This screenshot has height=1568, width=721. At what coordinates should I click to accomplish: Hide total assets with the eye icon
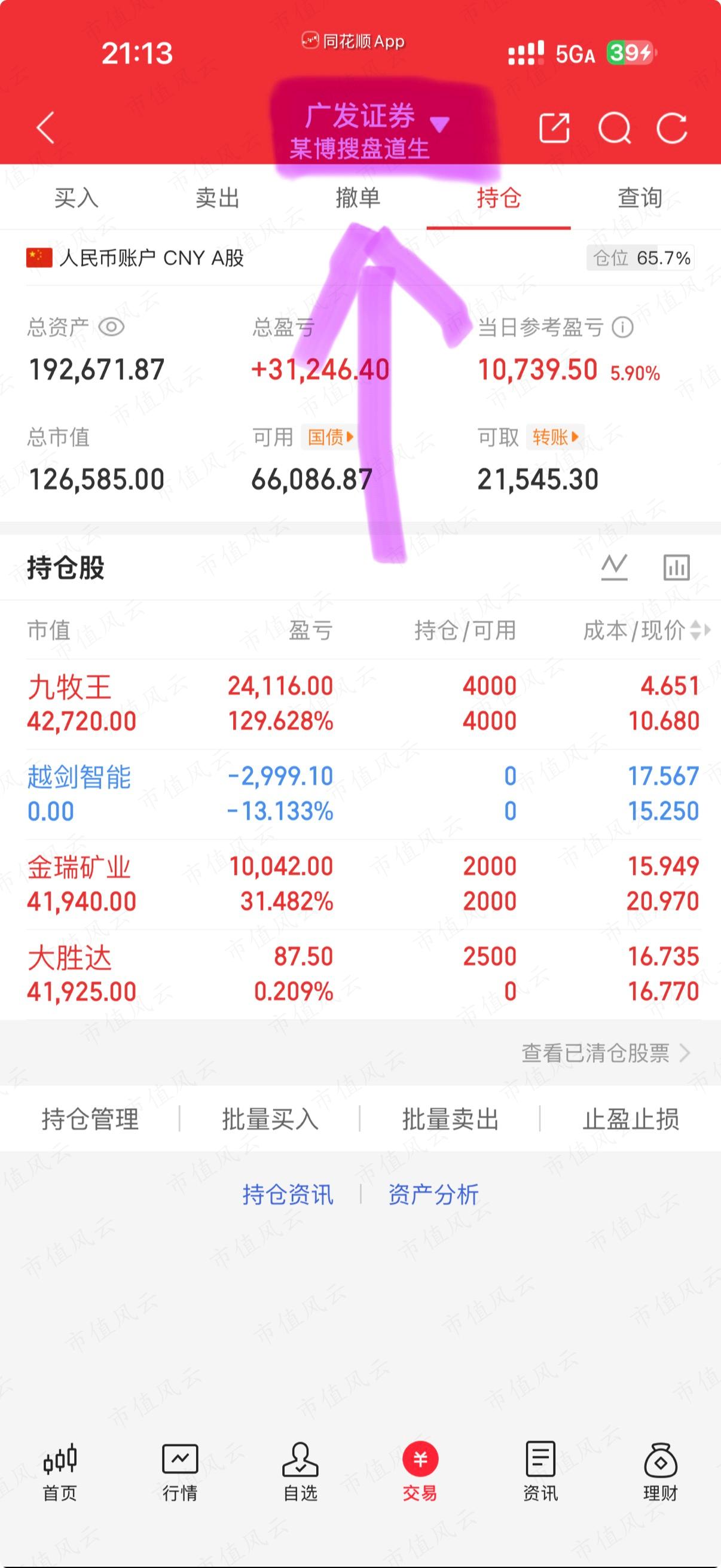[111, 328]
